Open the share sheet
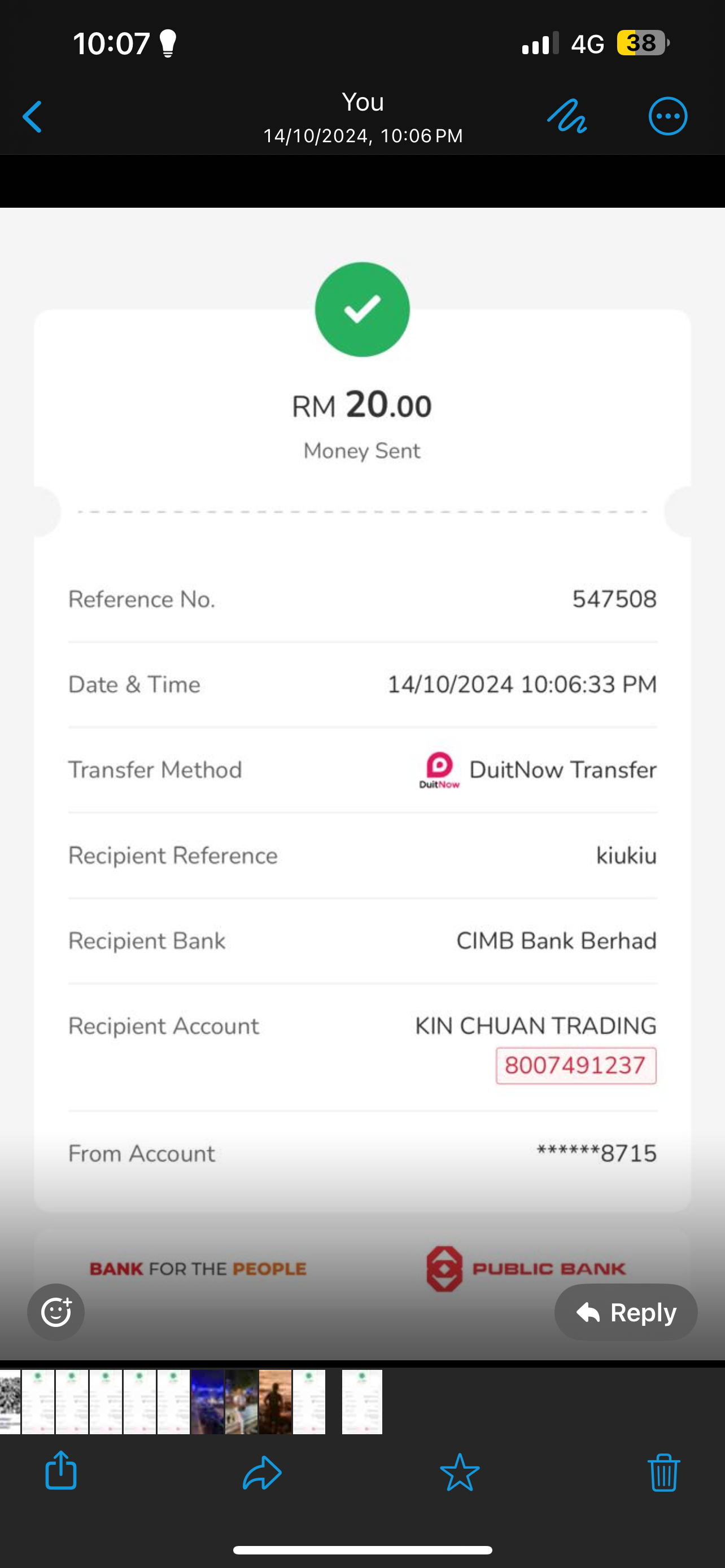 (x=61, y=1472)
